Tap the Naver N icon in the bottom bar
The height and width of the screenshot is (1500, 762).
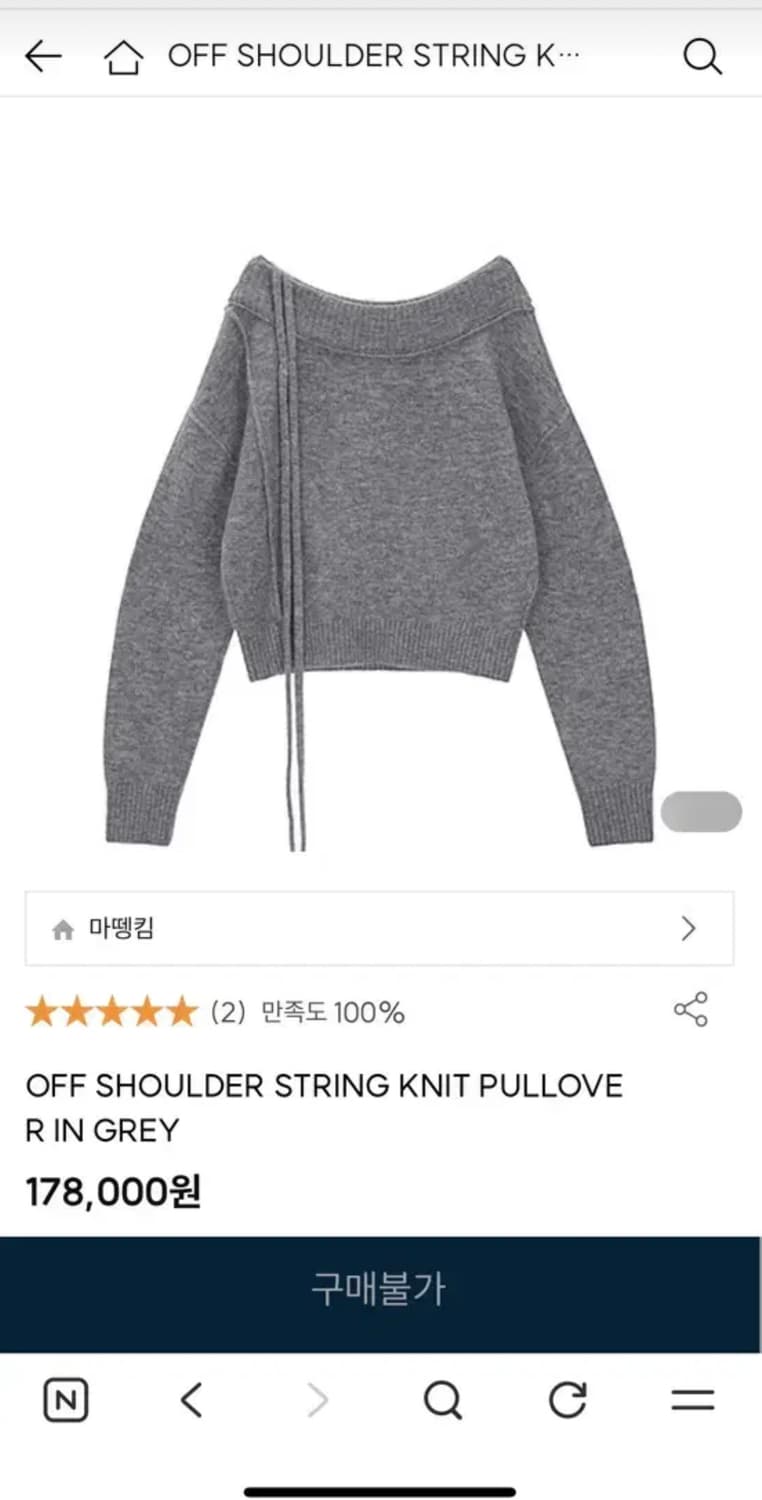66,1400
